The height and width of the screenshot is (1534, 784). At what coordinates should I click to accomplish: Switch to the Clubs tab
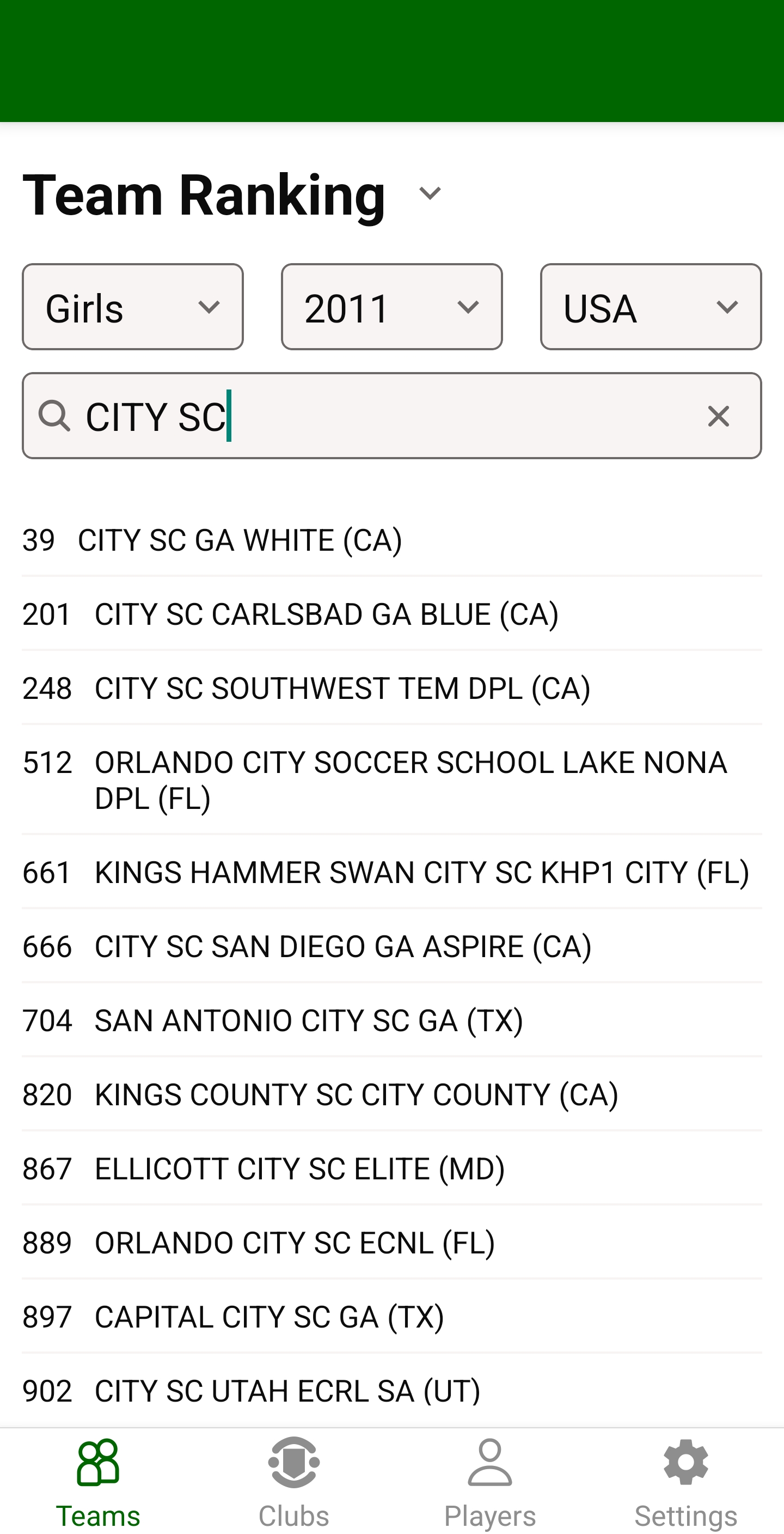293,1482
